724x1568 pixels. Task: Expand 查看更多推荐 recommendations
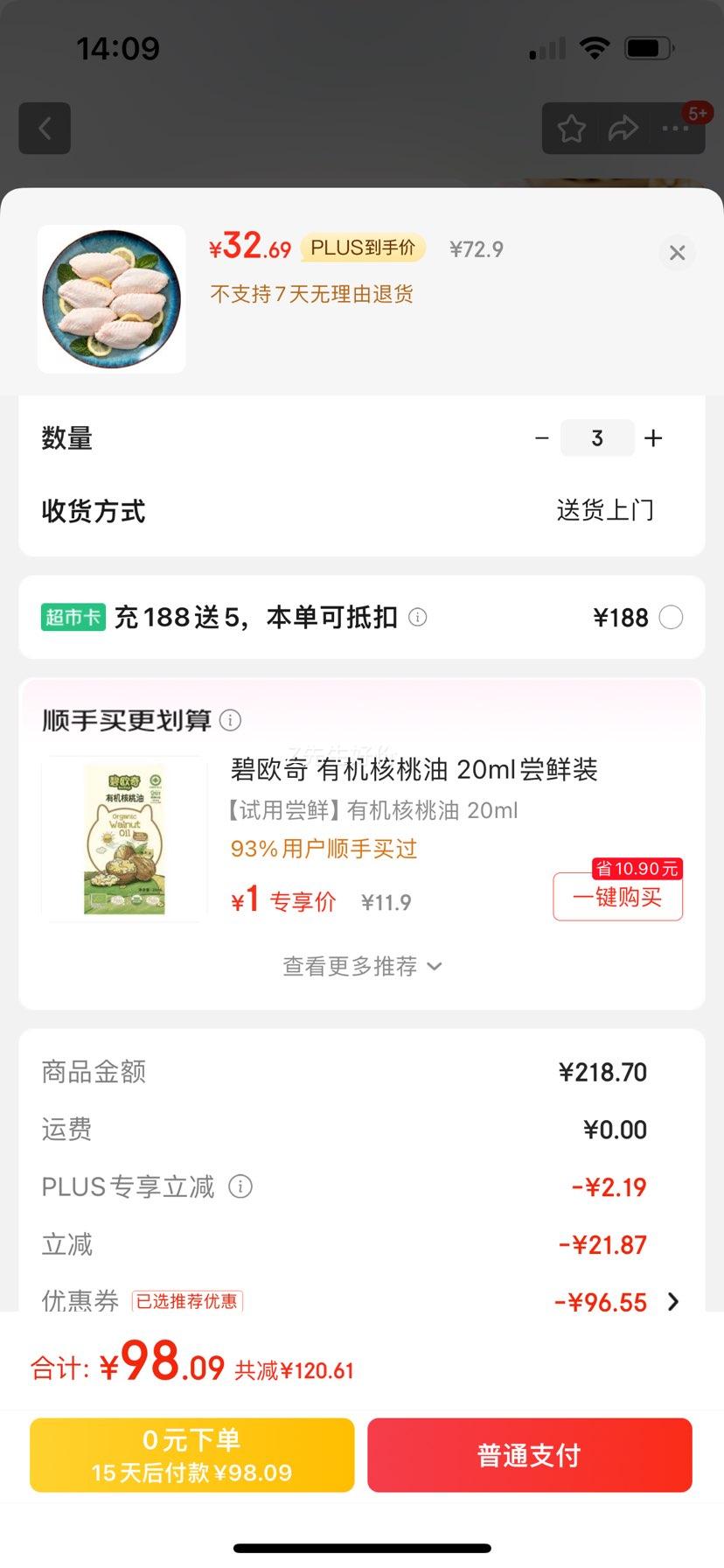click(362, 966)
